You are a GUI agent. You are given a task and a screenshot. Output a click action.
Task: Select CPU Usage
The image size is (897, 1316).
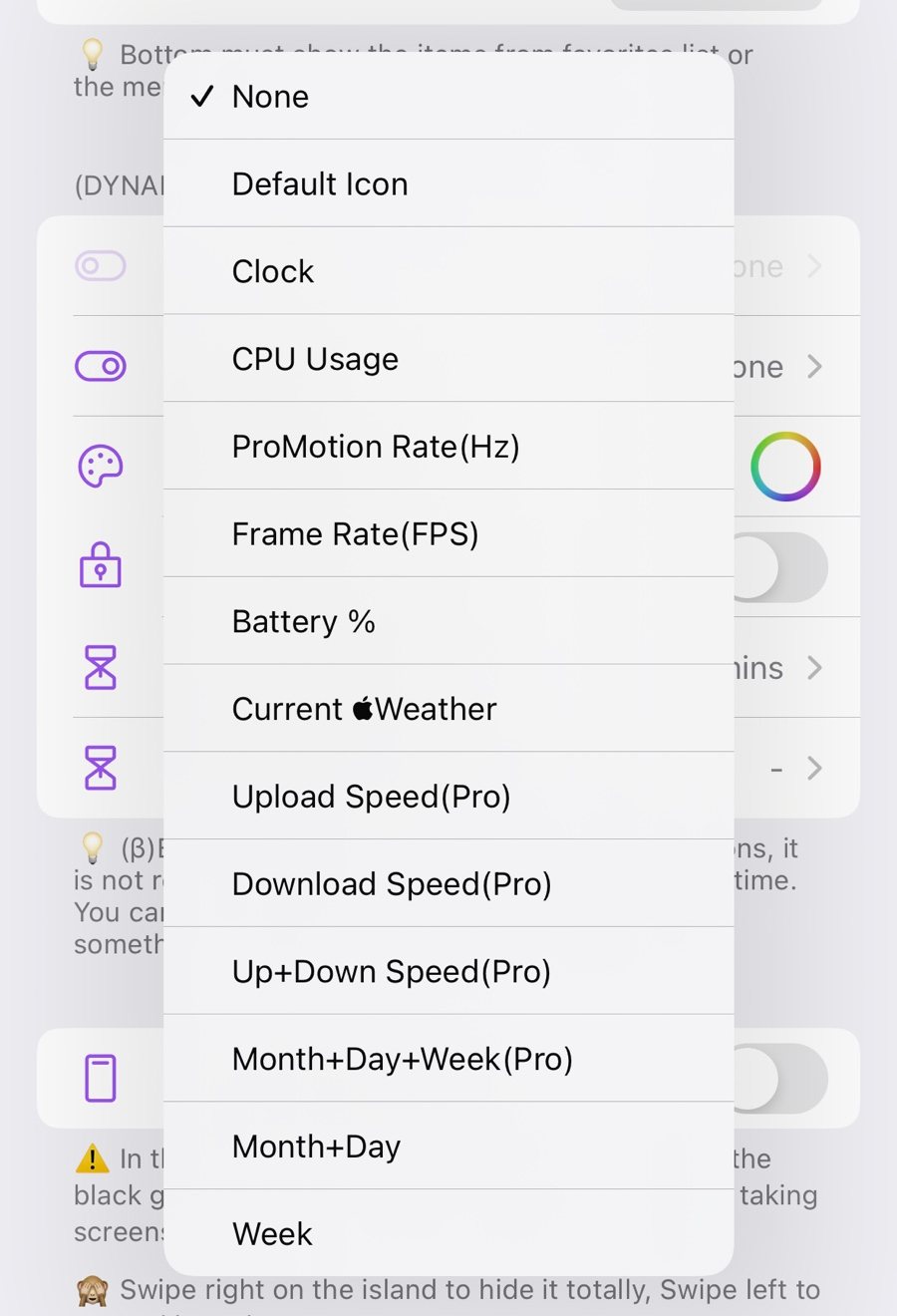tap(448, 359)
